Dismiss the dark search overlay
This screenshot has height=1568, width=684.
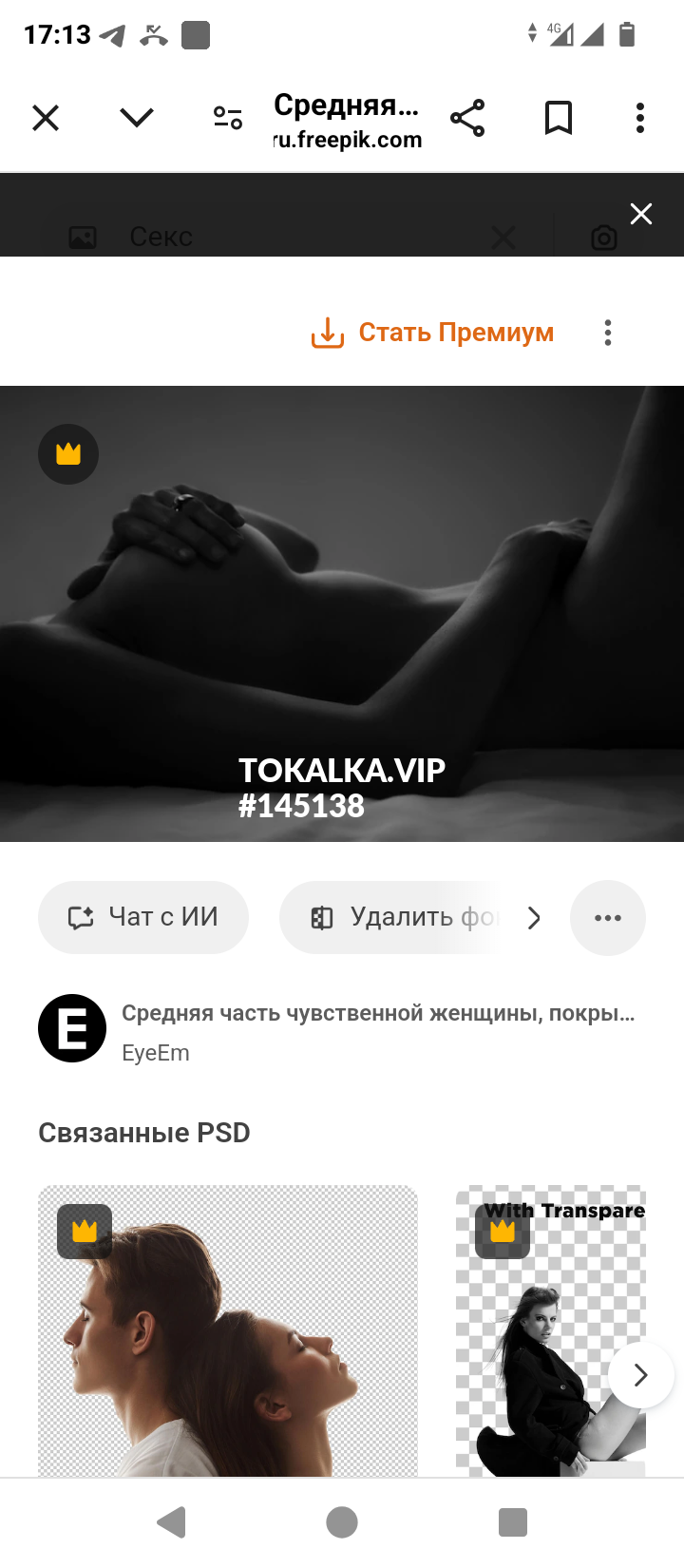(x=641, y=214)
